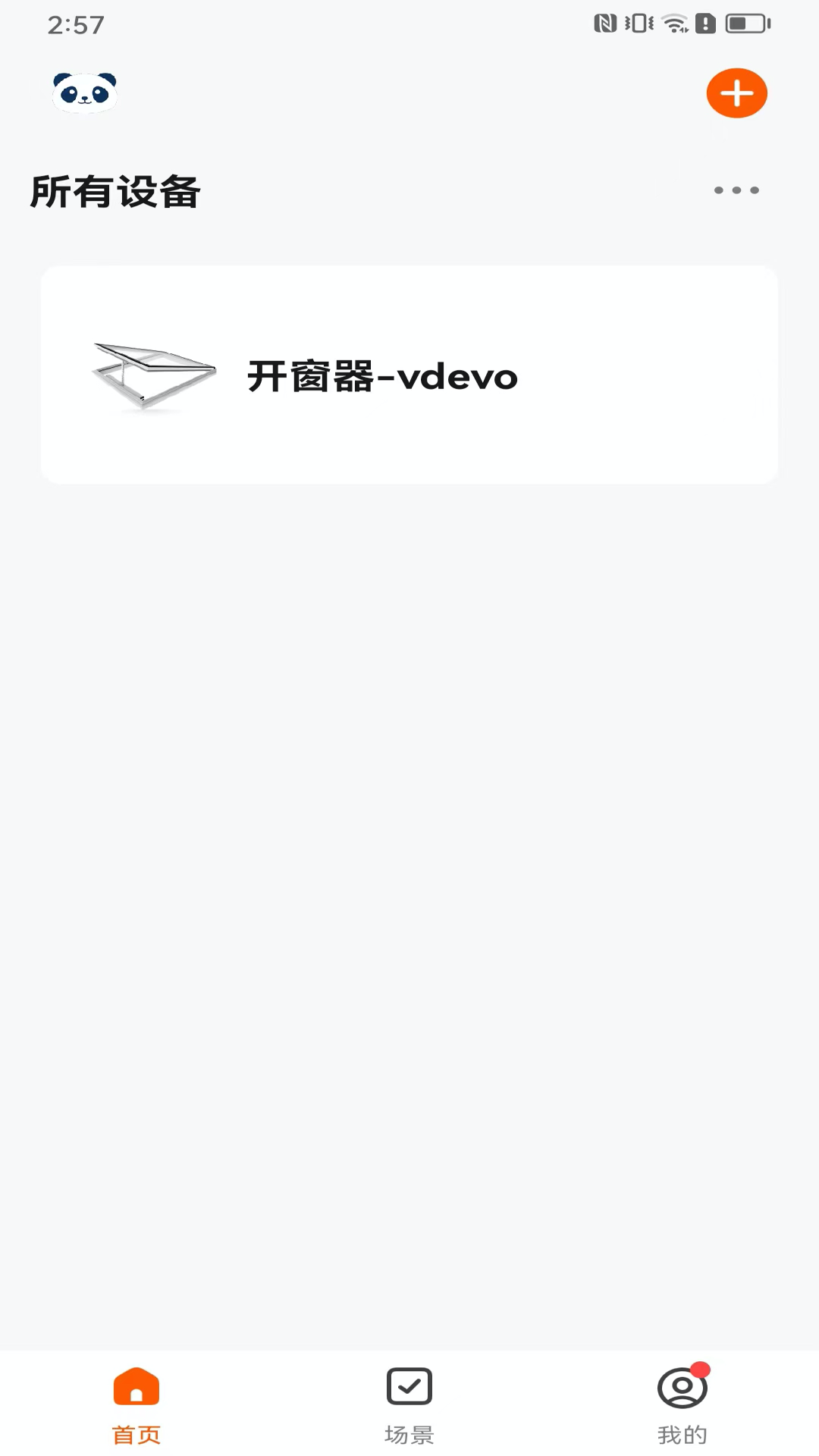Tap the 所有设备 section header
819x1456 pixels.
115,191
